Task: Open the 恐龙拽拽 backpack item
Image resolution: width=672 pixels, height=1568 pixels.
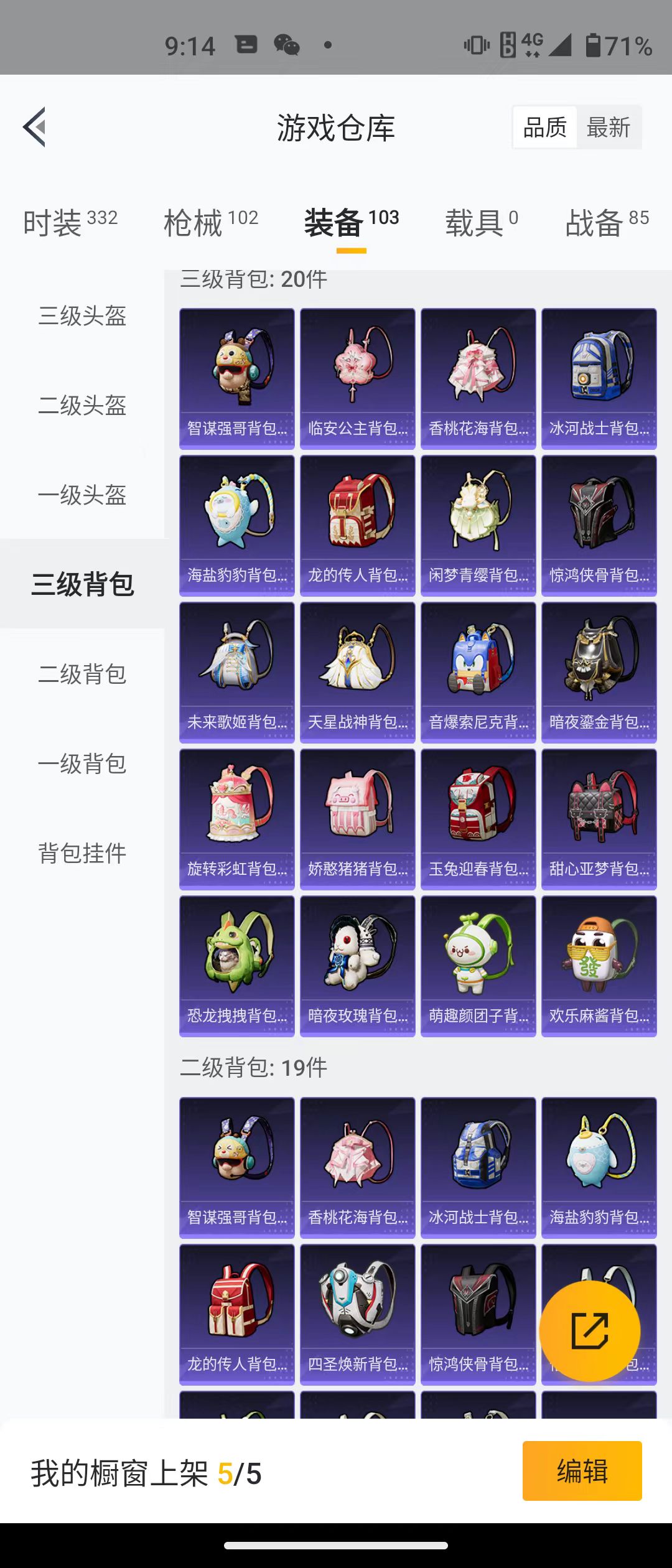Action: click(236, 966)
